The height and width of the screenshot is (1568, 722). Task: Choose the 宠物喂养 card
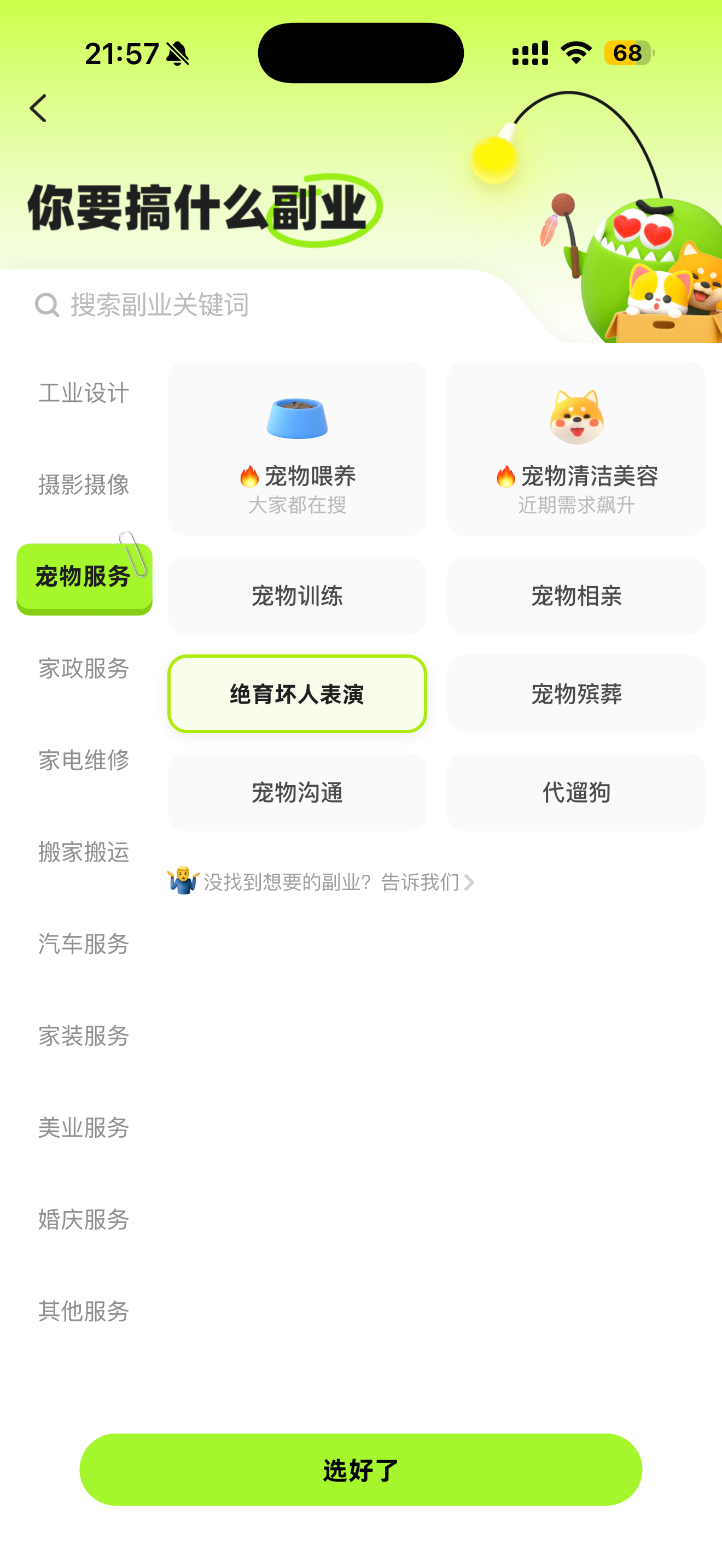point(297,449)
